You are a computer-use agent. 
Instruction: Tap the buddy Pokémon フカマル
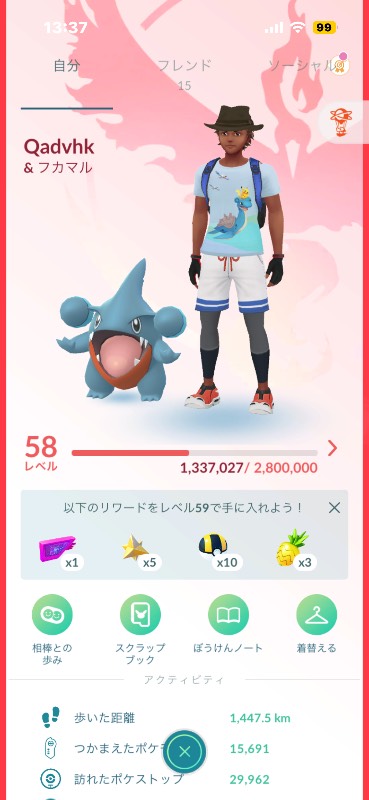121,332
